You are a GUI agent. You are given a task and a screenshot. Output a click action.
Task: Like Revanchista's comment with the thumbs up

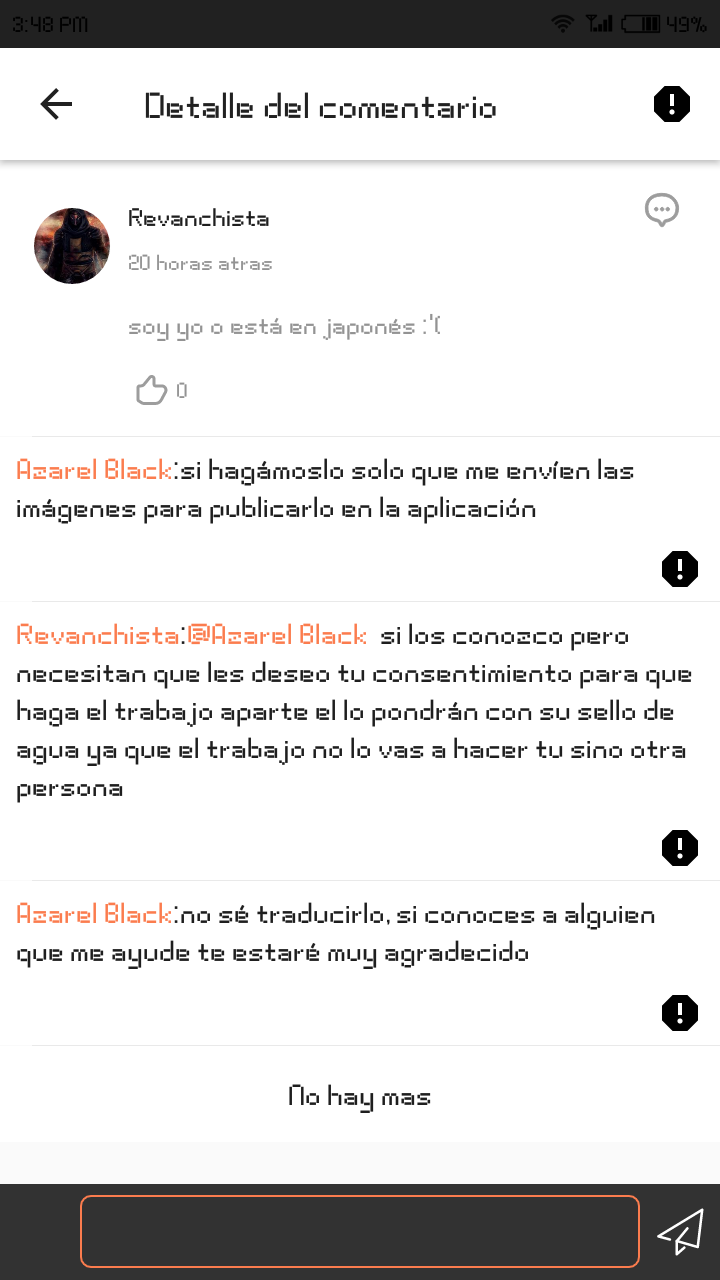click(151, 390)
